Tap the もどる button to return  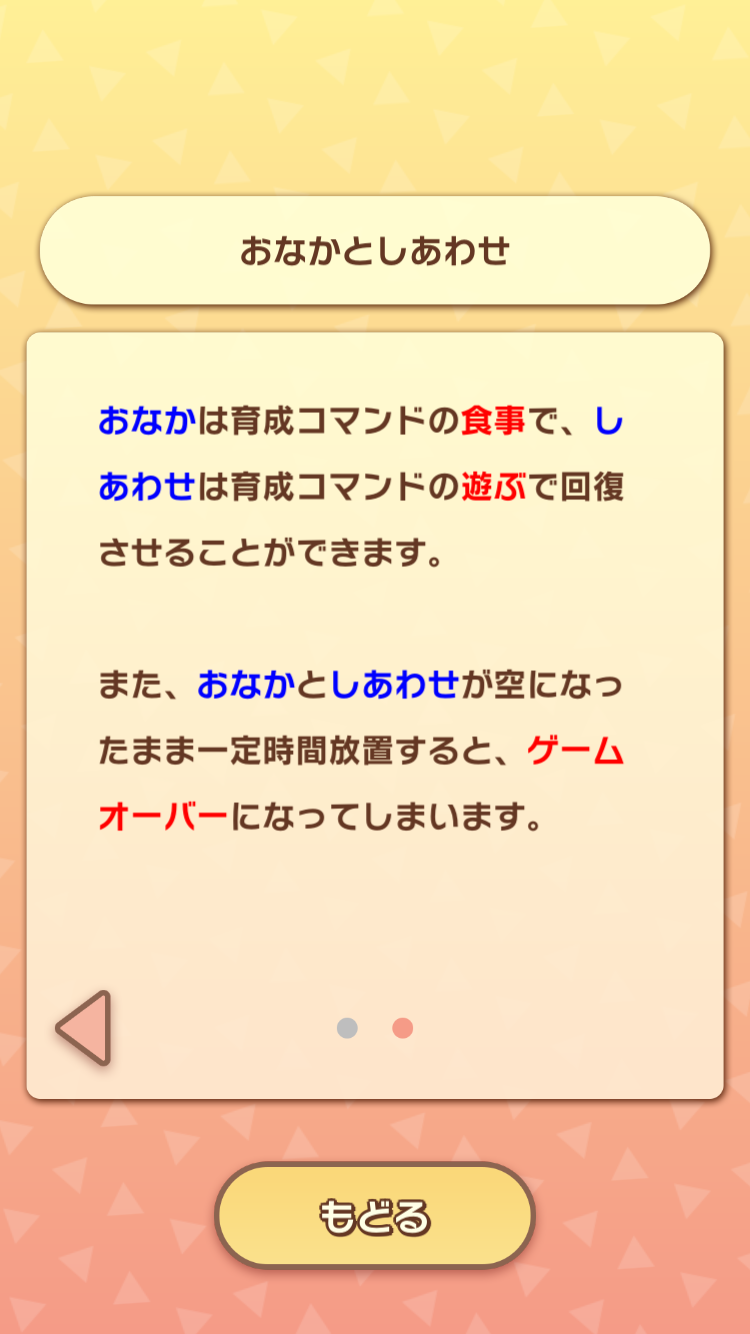click(x=375, y=1216)
